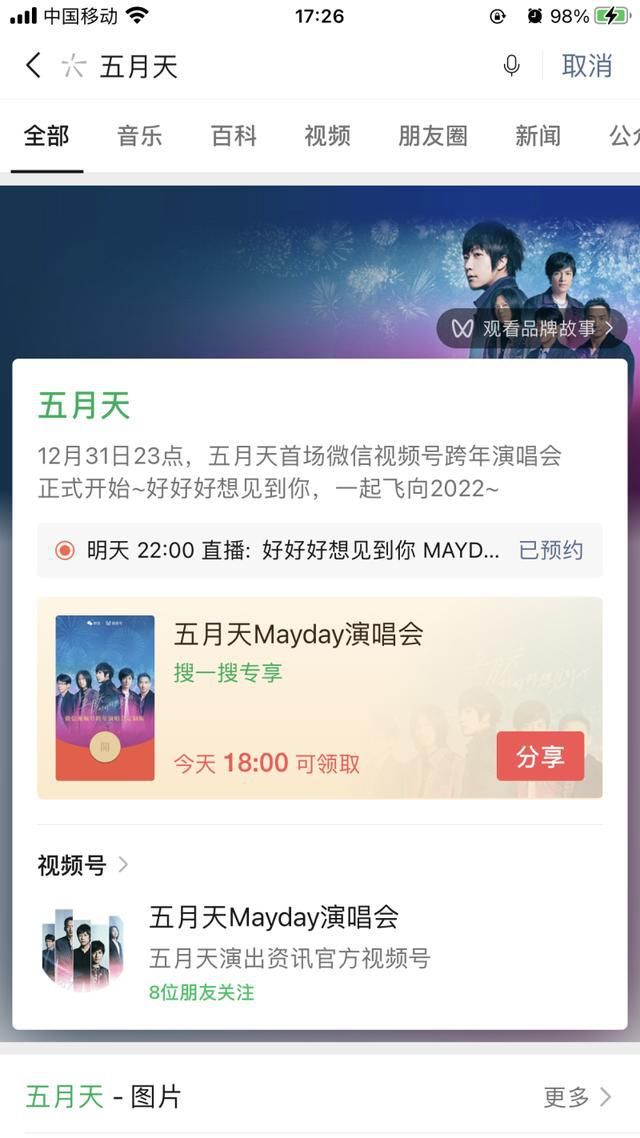
Task: Open the 明天 22:00 直播 livestream row
Action: 280,550
